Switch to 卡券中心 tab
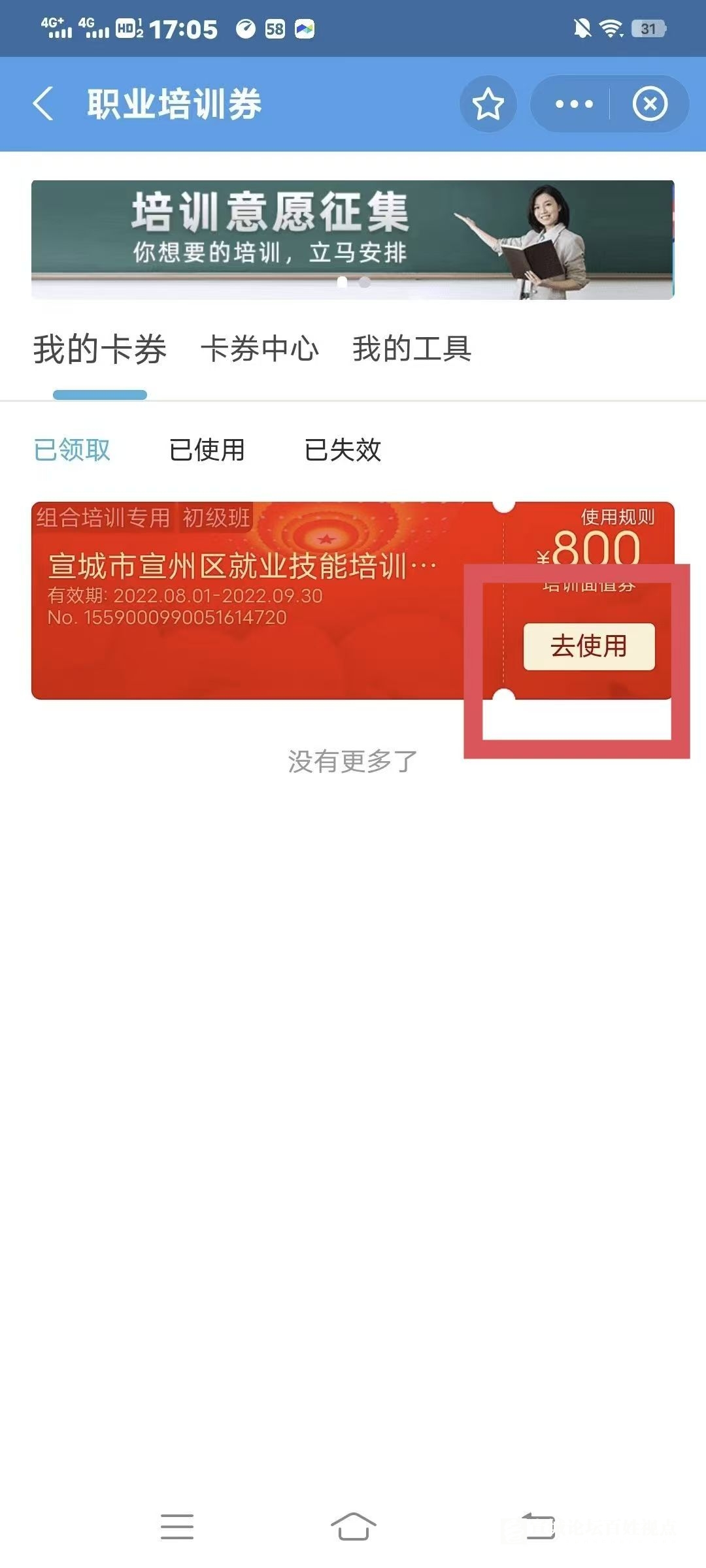The height and width of the screenshot is (1568, 706). click(x=260, y=349)
